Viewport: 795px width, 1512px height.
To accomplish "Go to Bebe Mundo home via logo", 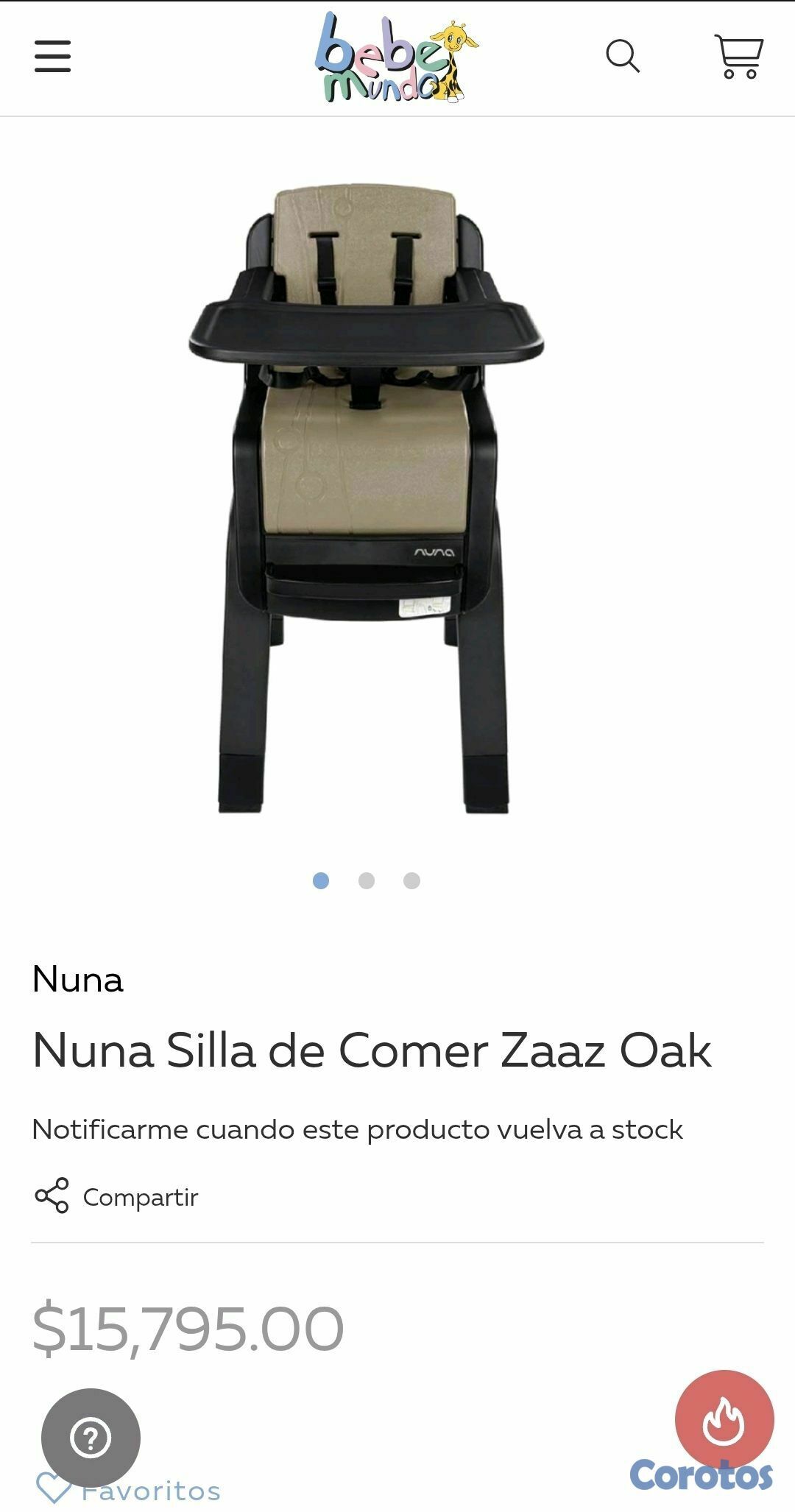I will (396, 58).
